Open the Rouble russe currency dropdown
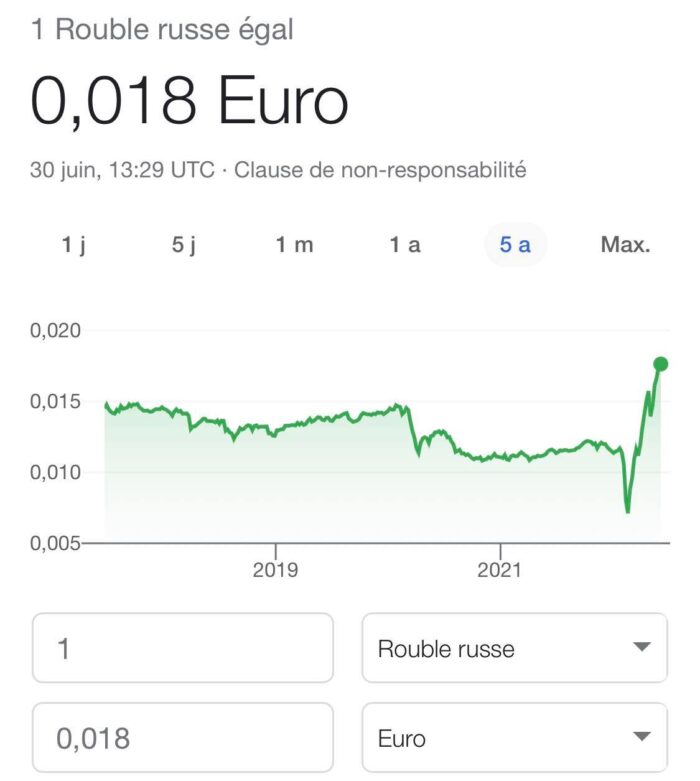This screenshot has height=781, width=700. point(514,648)
